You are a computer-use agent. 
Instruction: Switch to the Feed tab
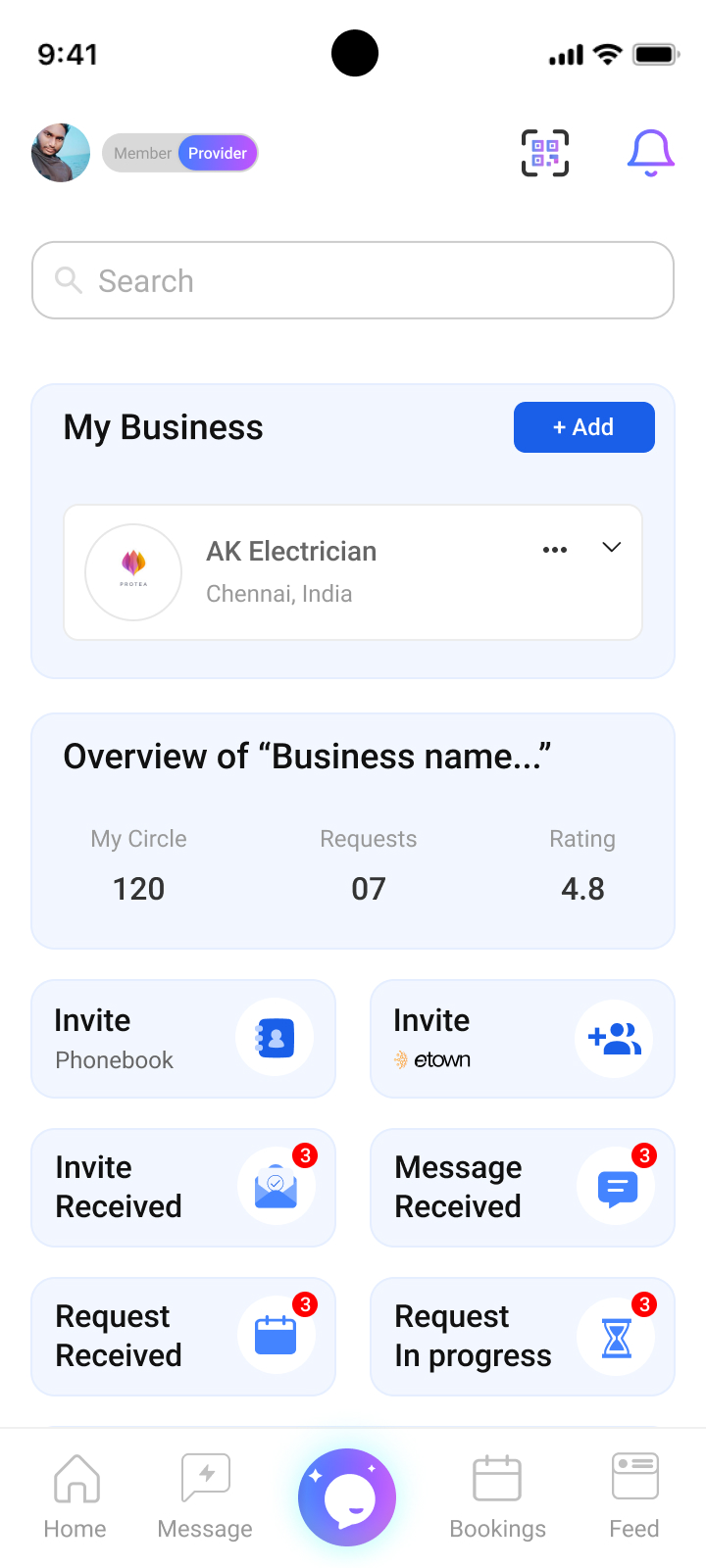pyautogui.click(x=634, y=1496)
